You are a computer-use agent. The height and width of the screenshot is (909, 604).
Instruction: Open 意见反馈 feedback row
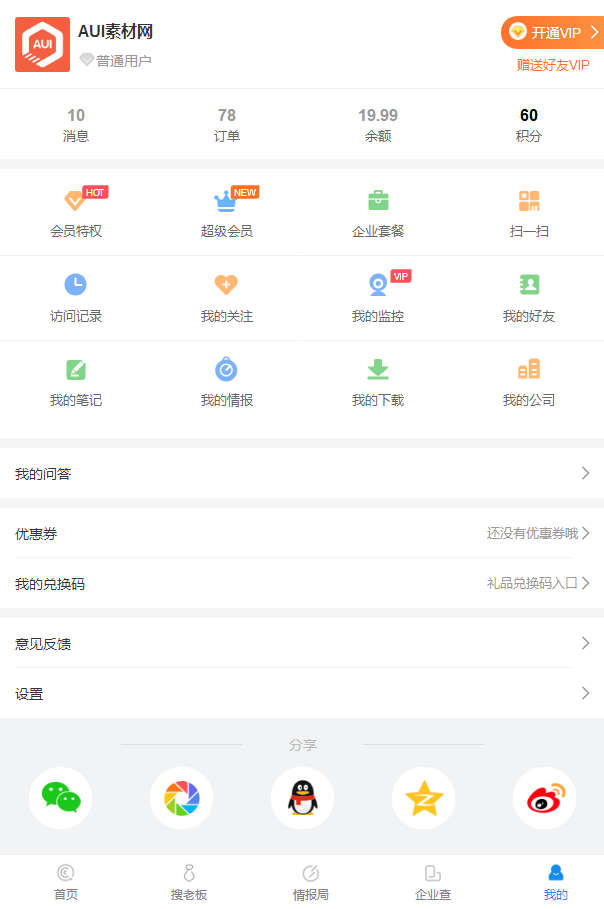point(300,644)
